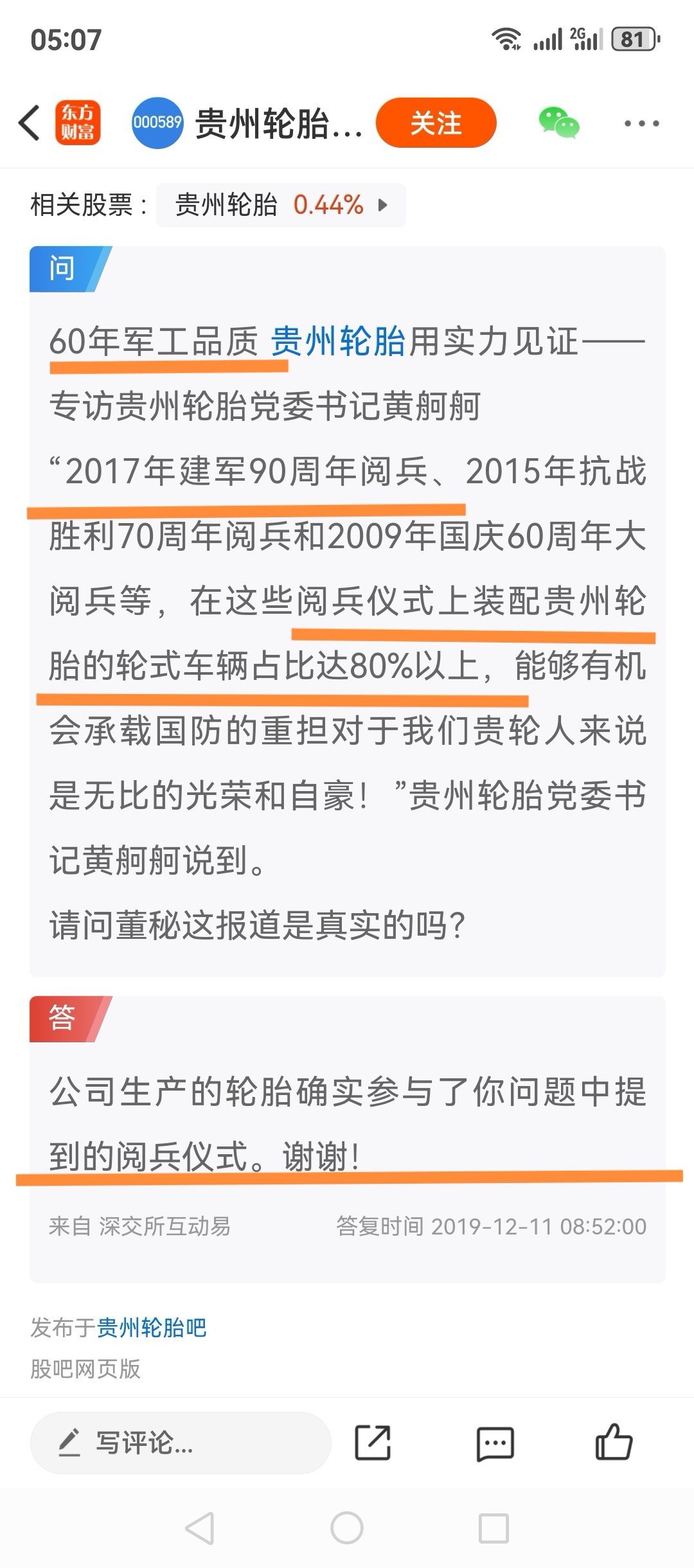Viewport: 694px width, 1568px height.
Task: Tap the 关注 follow button
Action: point(436,123)
